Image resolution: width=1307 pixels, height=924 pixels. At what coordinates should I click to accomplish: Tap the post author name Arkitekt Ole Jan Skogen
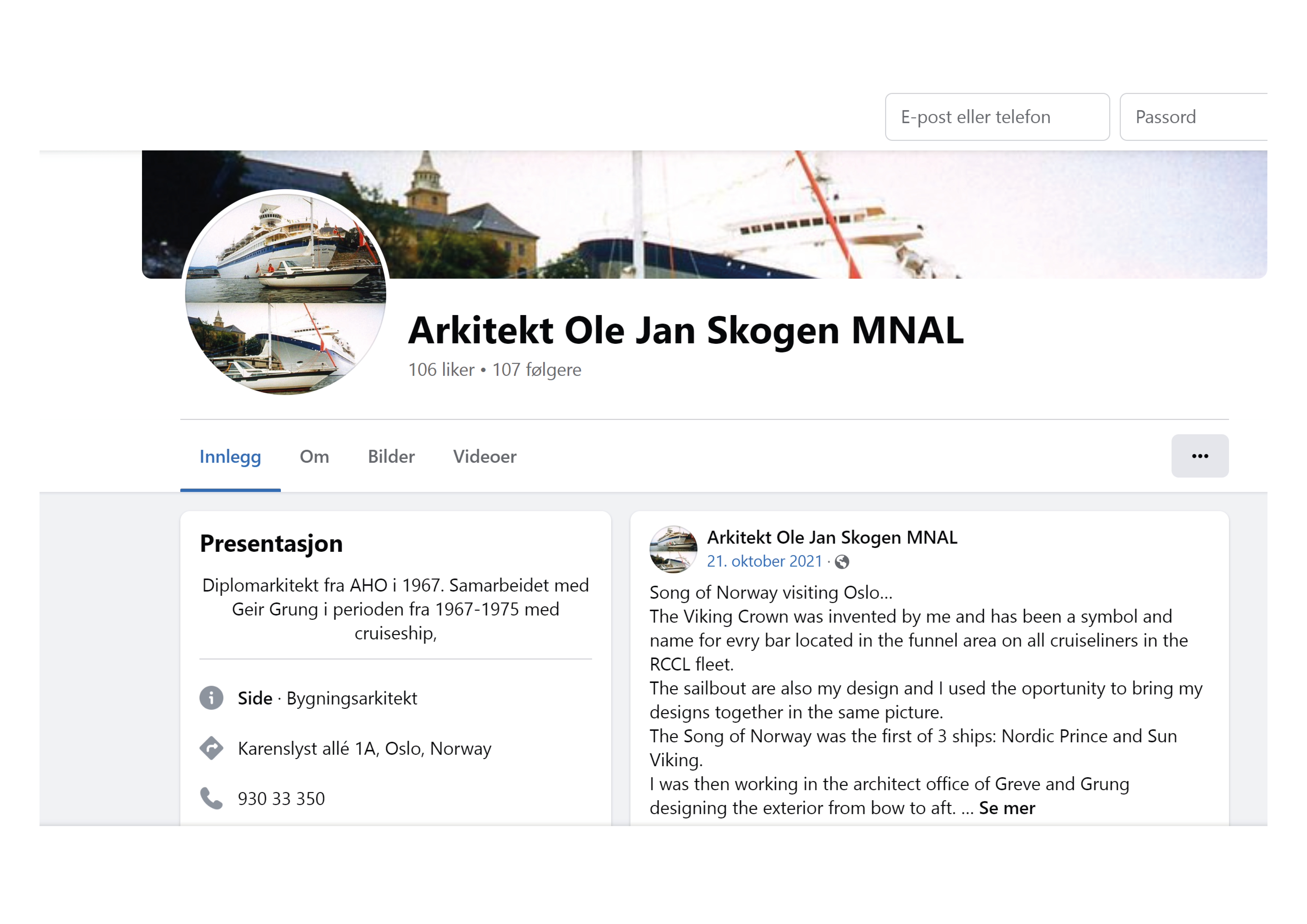(x=832, y=537)
